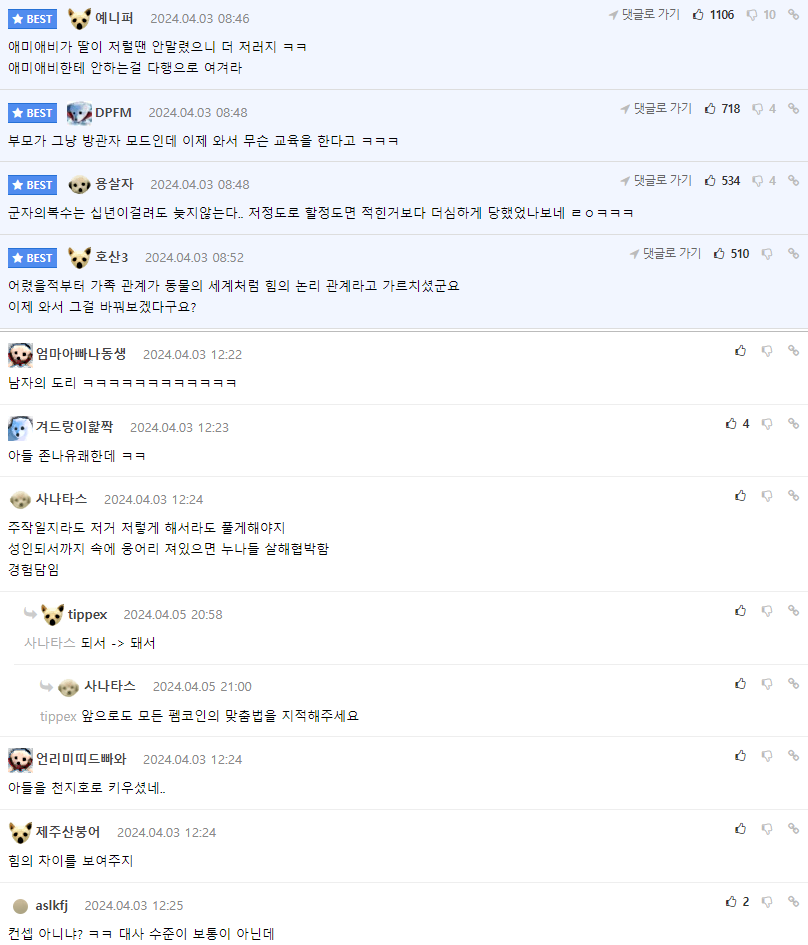Like 제주산붕어's comment
The image size is (808, 945).
coord(740,829)
